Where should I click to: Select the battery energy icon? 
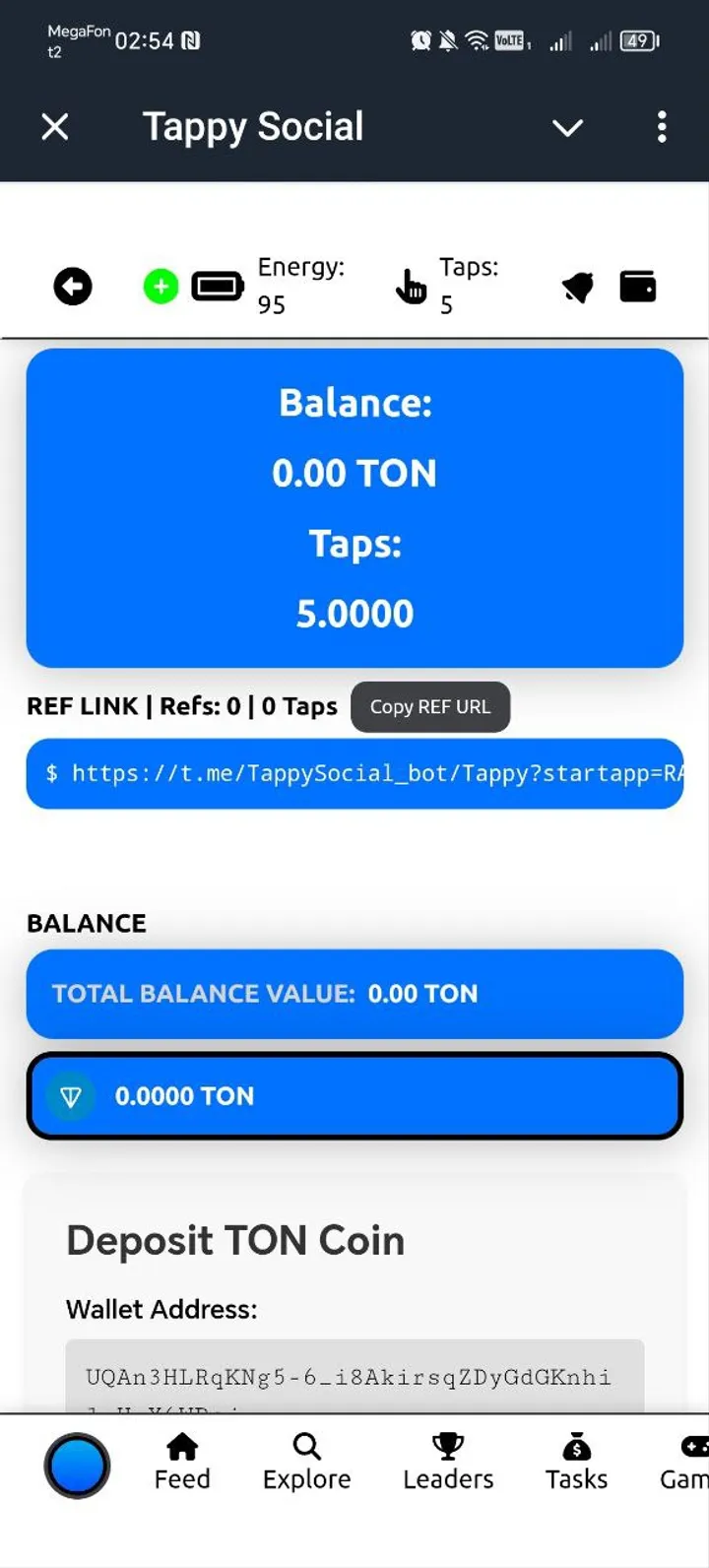click(x=217, y=286)
